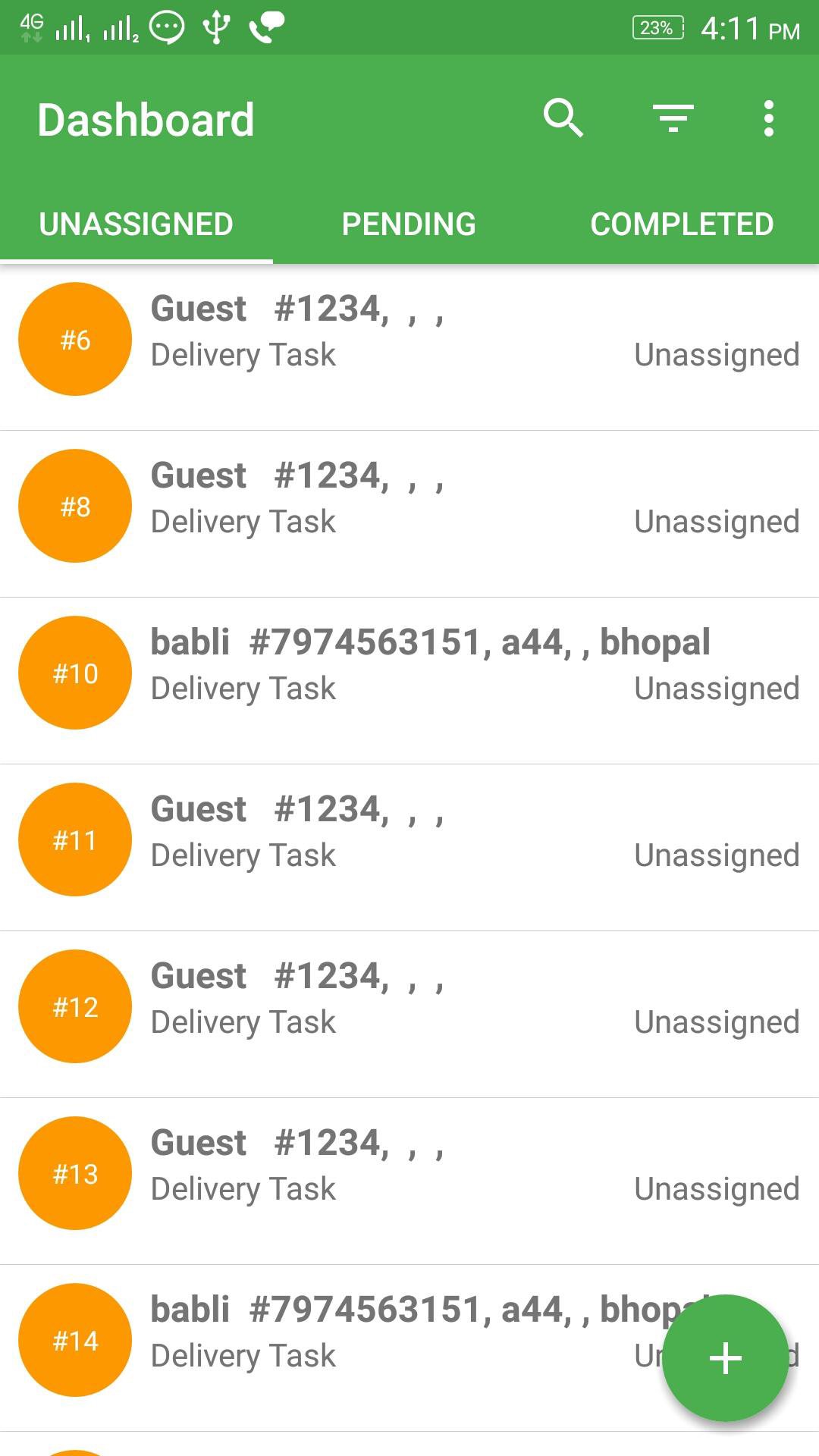Tap the orange #6 task badge

pyautogui.click(x=74, y=338)
